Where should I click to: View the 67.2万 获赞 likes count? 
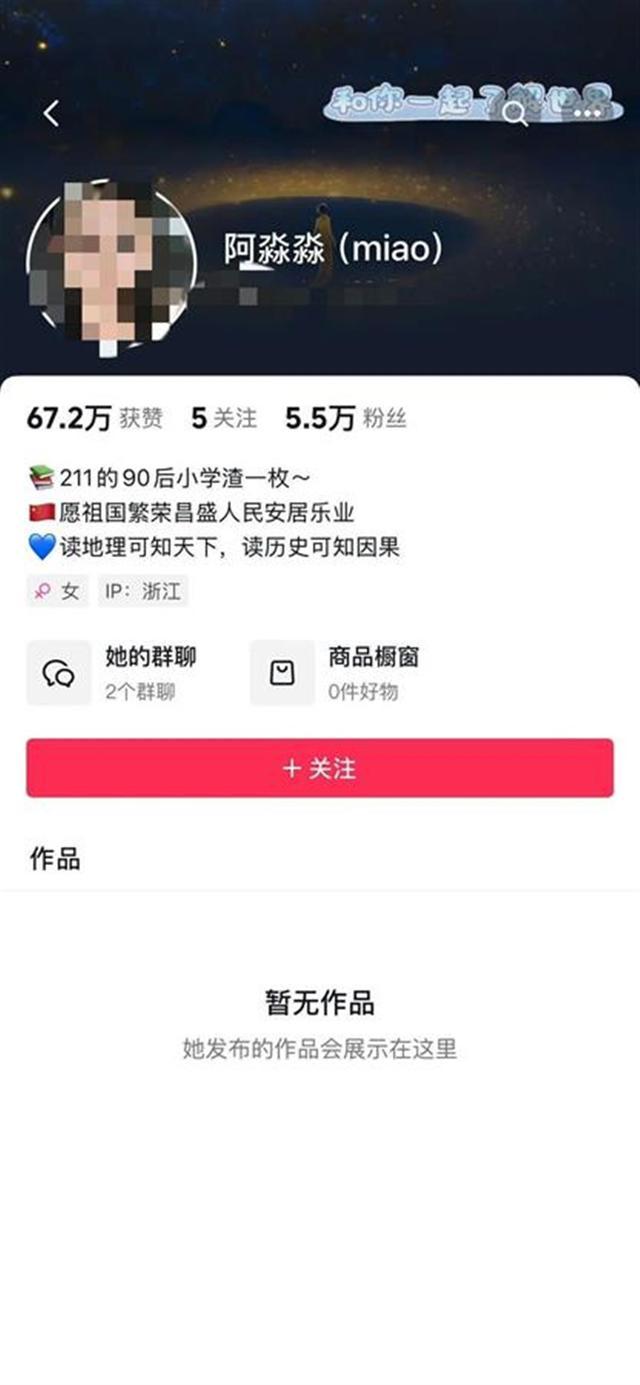coord(94,418)
